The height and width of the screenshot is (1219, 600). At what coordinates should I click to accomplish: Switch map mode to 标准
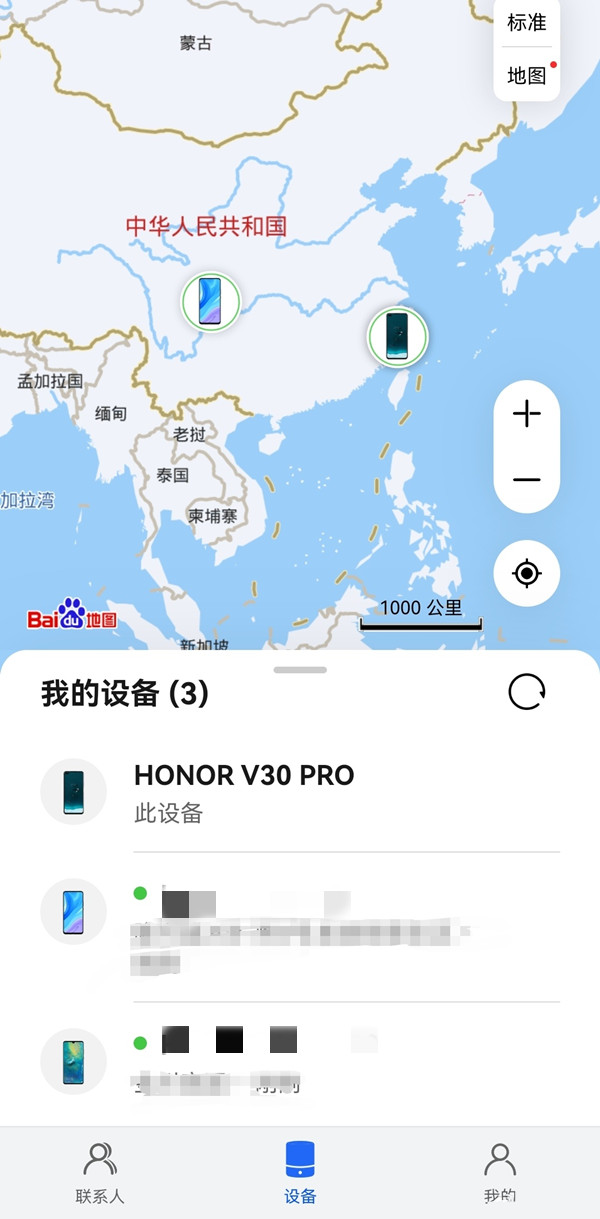(x=526, y=22)
